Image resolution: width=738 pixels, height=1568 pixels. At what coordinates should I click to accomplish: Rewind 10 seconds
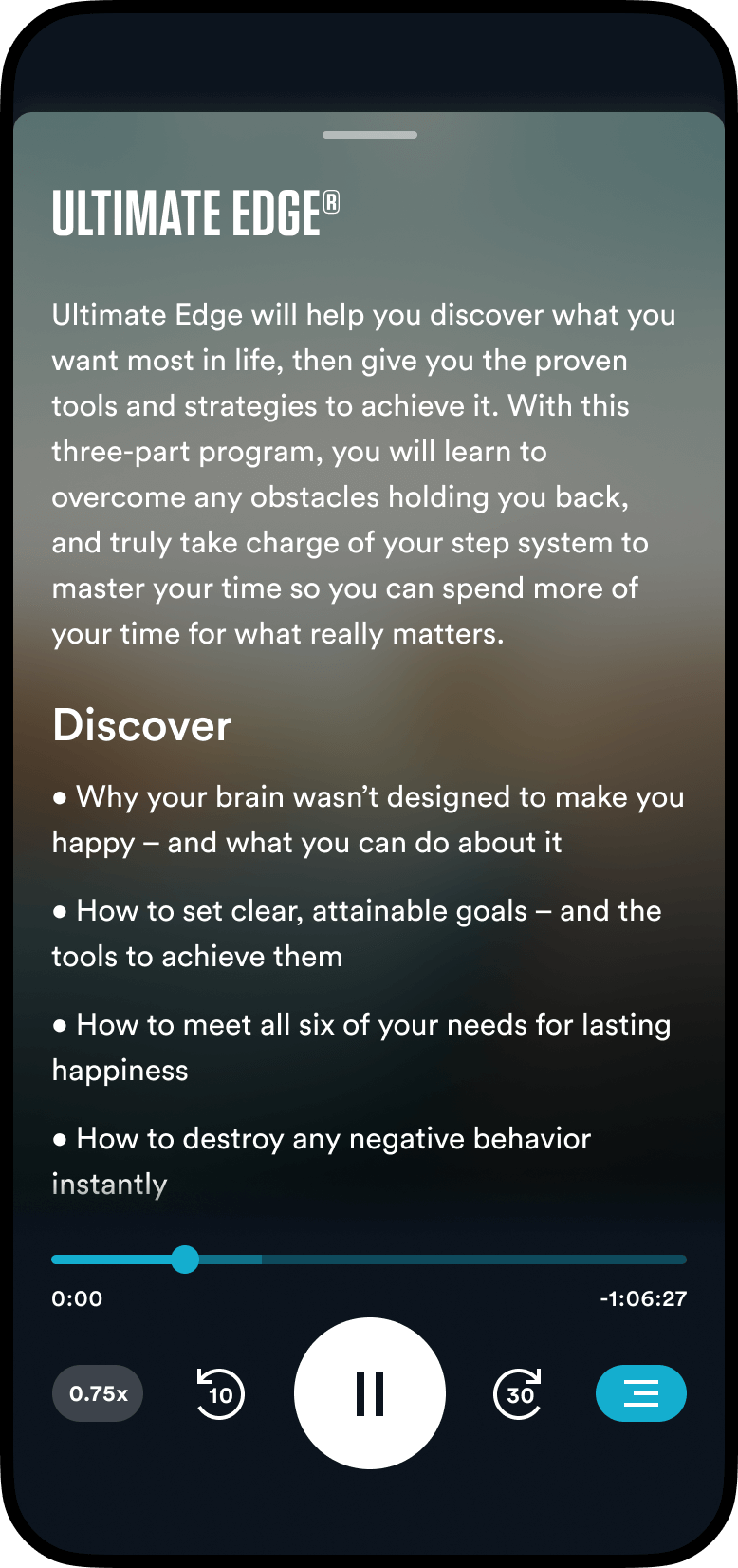pos(220,1393)
